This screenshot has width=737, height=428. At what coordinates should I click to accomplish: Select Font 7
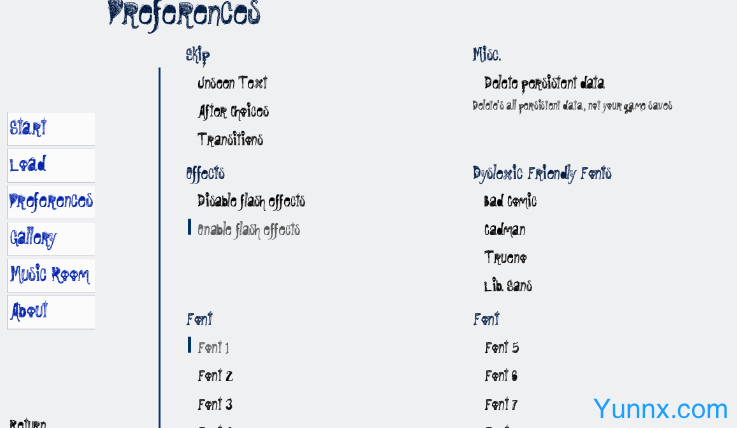[x=502, y=404]
